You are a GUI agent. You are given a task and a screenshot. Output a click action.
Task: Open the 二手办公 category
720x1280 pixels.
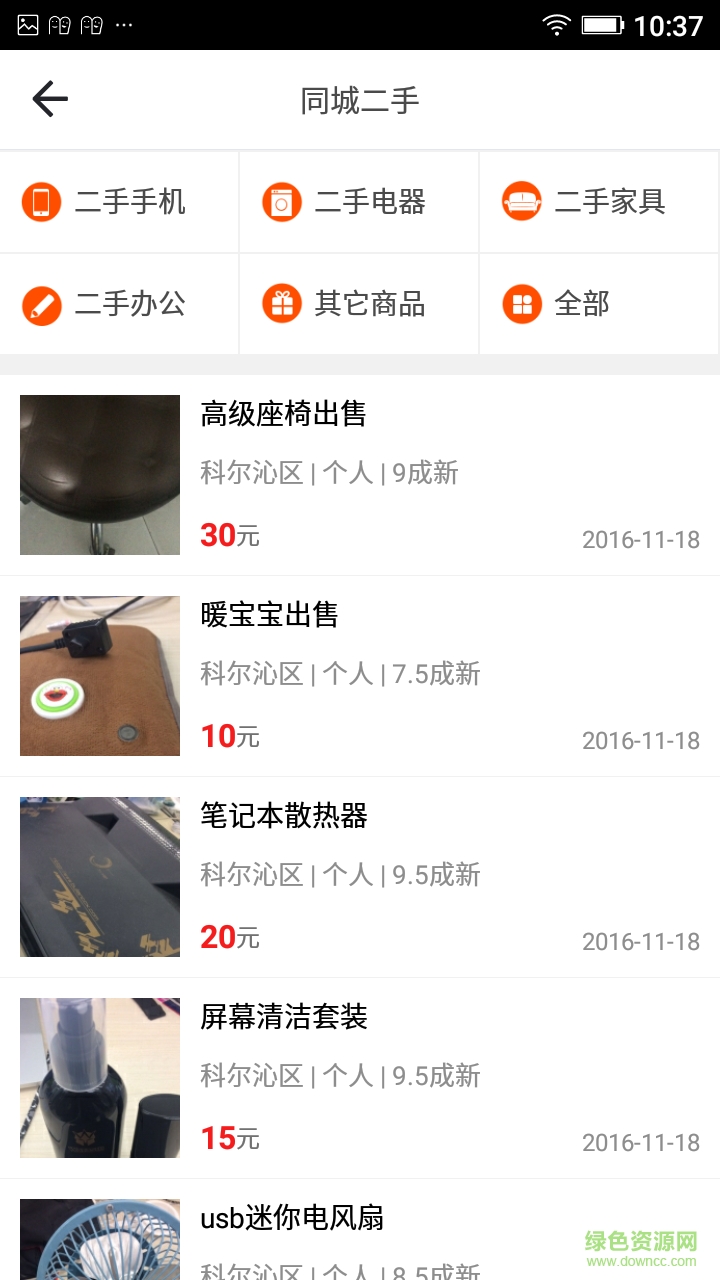(x=120, y=304)
